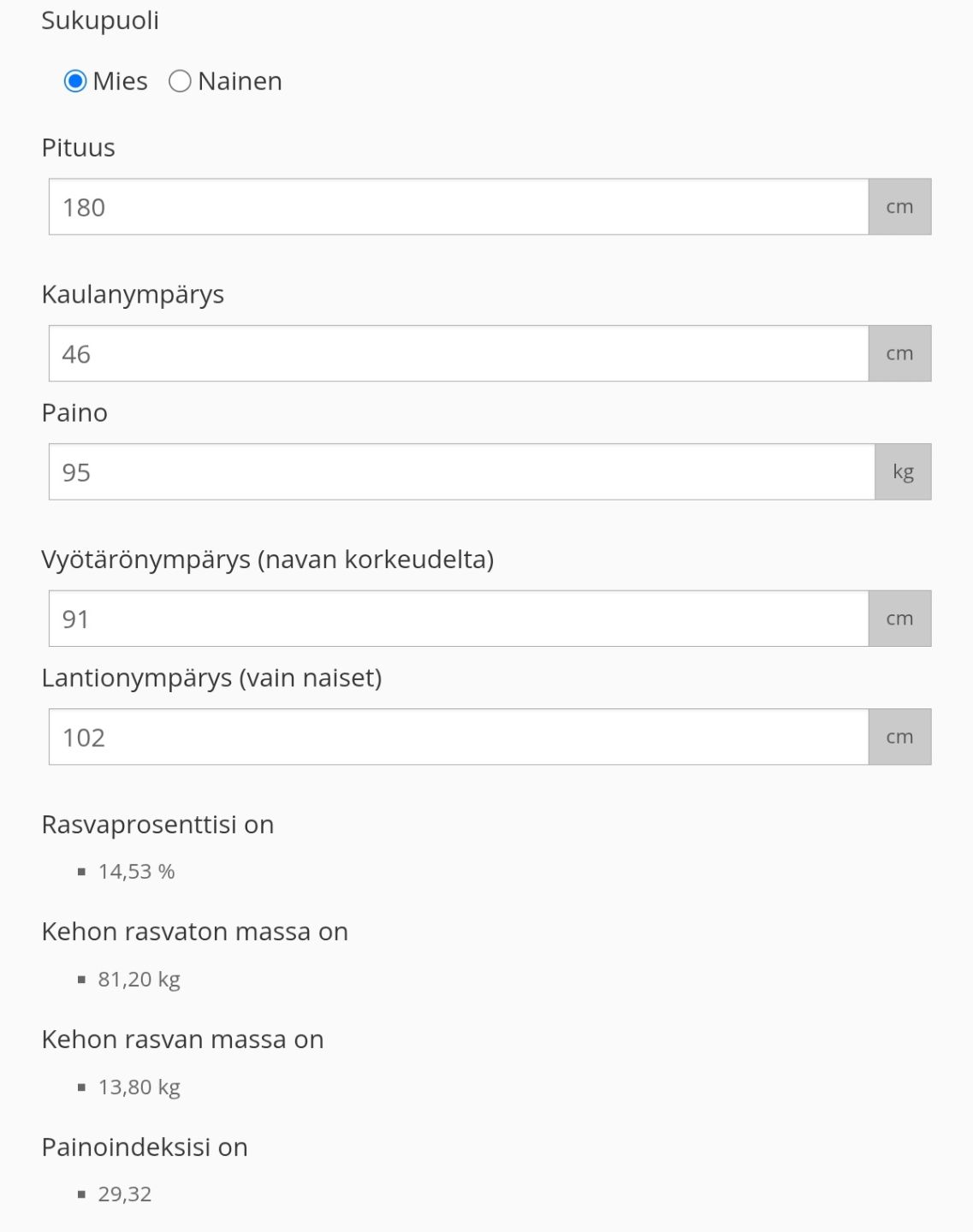Select the Nainen radio button
The image size is (973, 1232).
[x=180, y=81]
